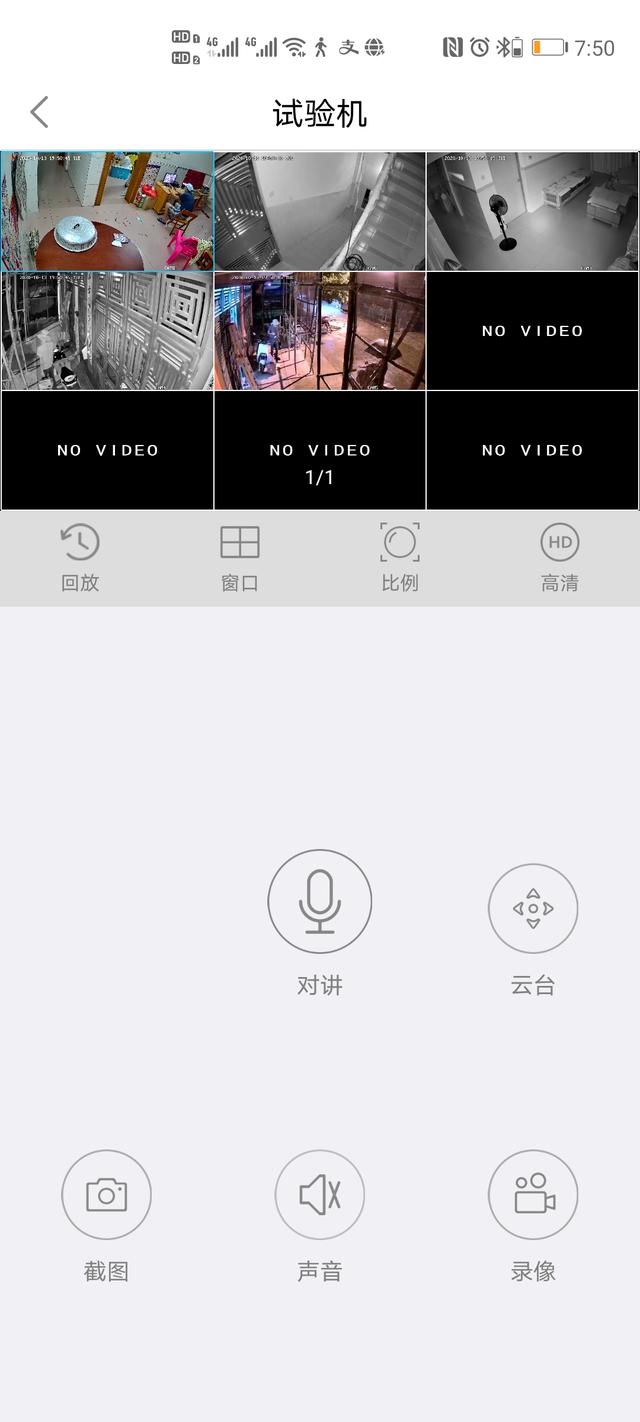The image size is (640, 1422).
Task: Start recording with 录像
Action: (533, 1195)
